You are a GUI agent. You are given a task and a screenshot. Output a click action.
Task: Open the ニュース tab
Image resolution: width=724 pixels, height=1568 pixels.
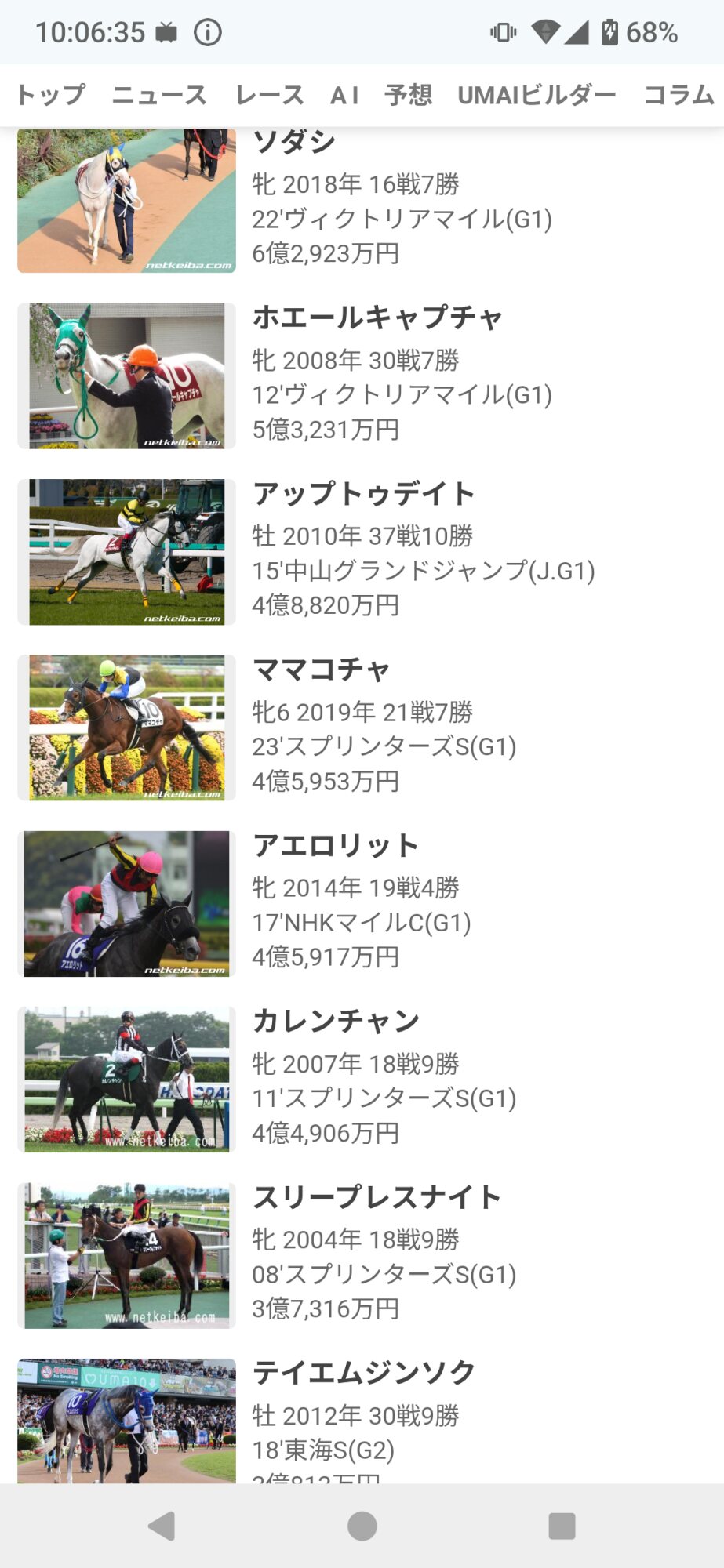pyautogui.click(x=159, y=95)
